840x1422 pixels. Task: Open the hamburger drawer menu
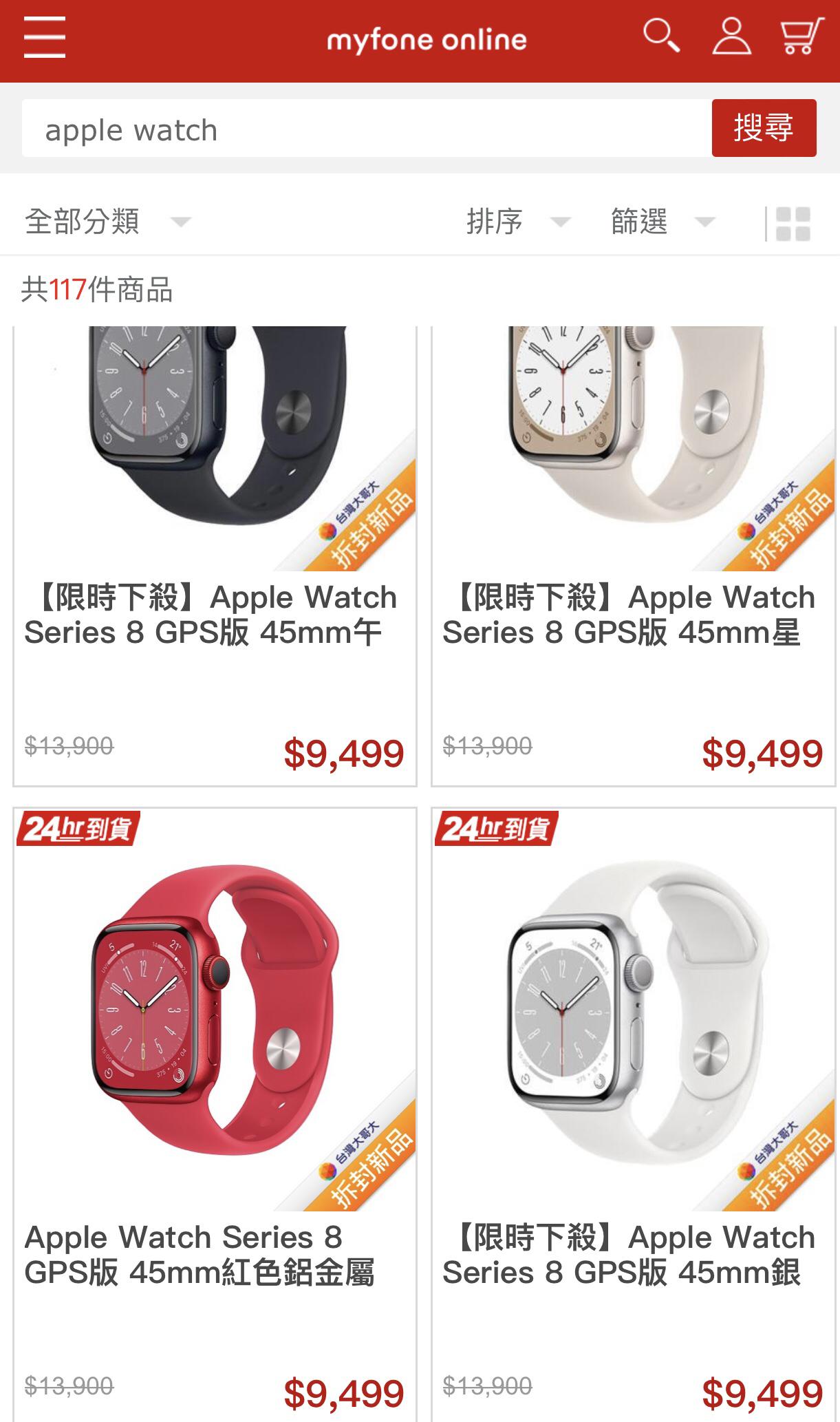pyautogui.click(x=44, y=38)
